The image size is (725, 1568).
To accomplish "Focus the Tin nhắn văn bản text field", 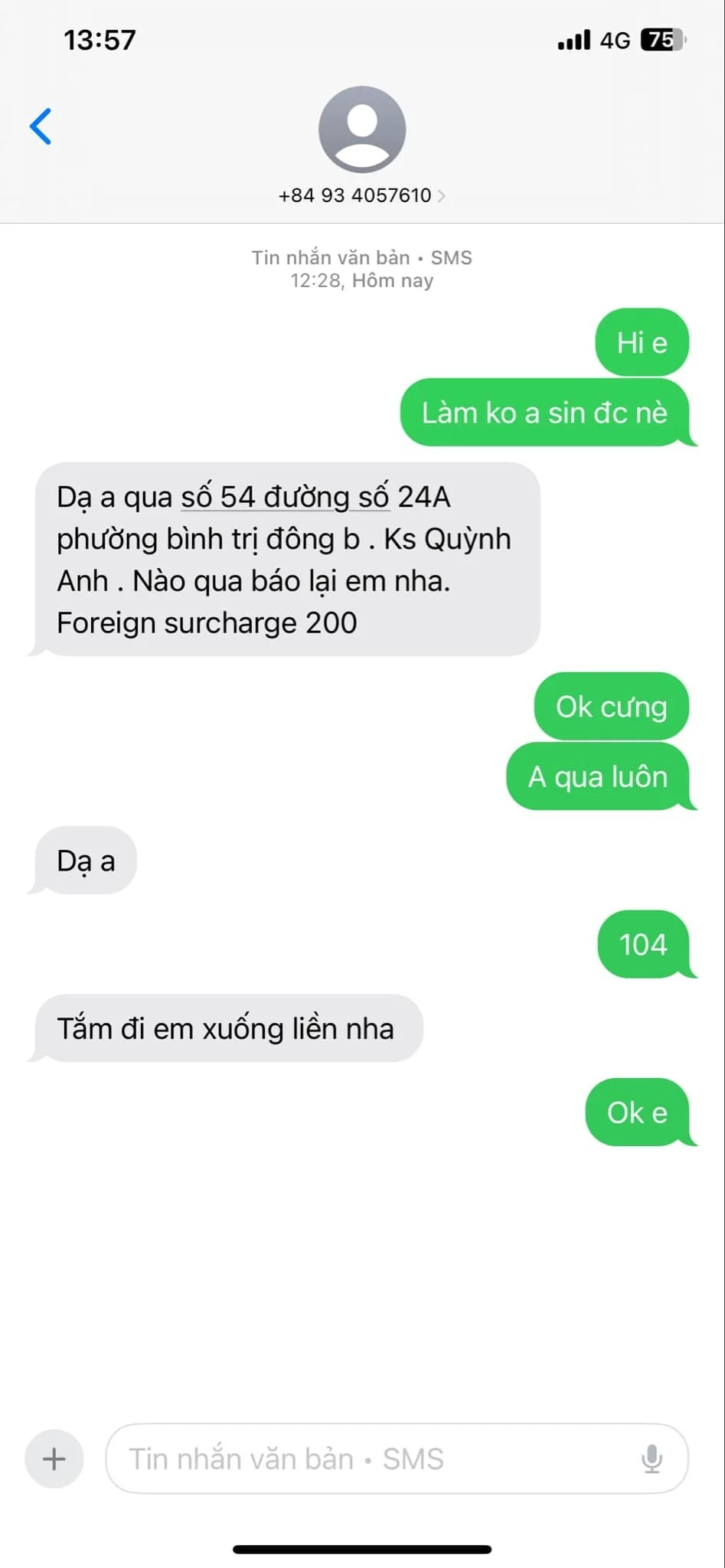I will pos(367,1459).
